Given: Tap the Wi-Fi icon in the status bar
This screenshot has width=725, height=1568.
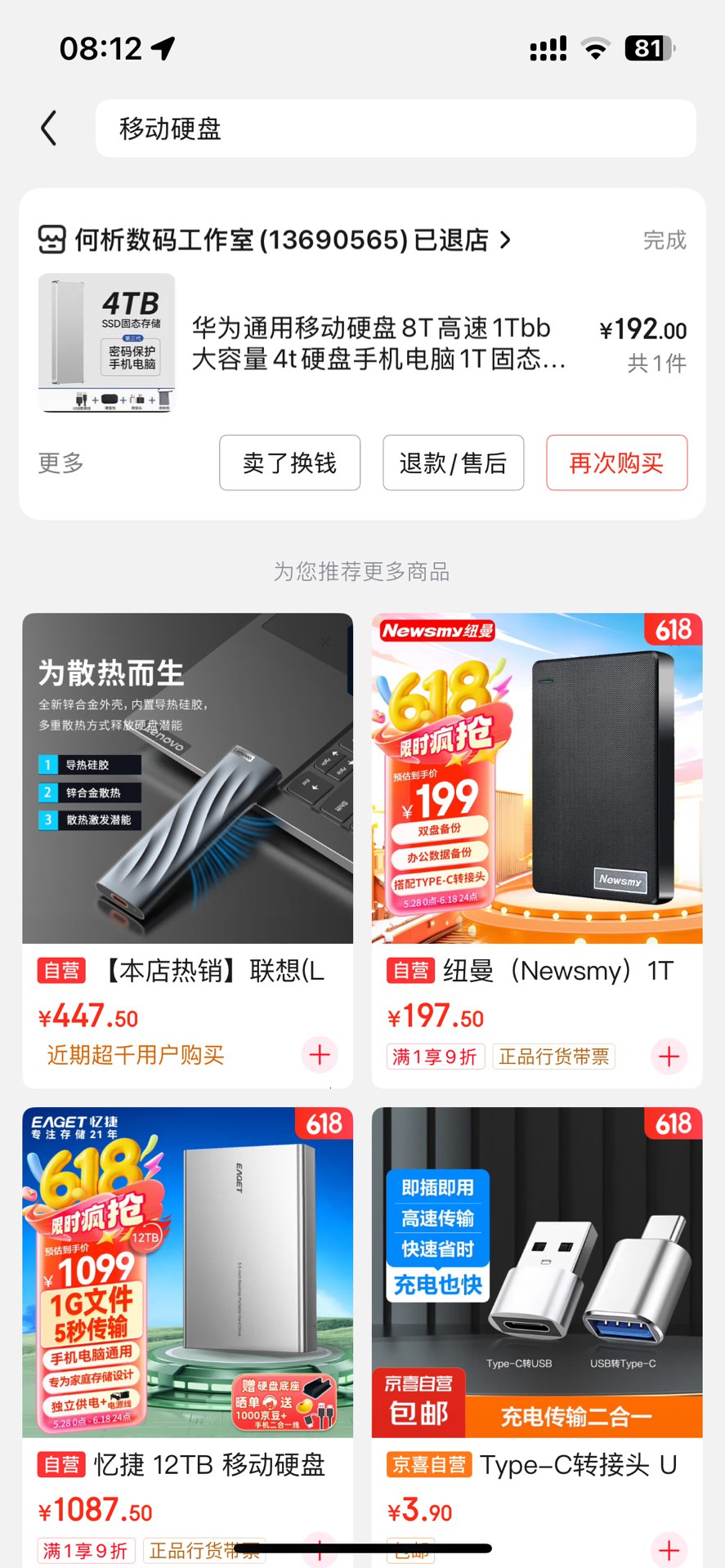Looking at the screenshot, I should pyautogui.click(x=595, y=47).
